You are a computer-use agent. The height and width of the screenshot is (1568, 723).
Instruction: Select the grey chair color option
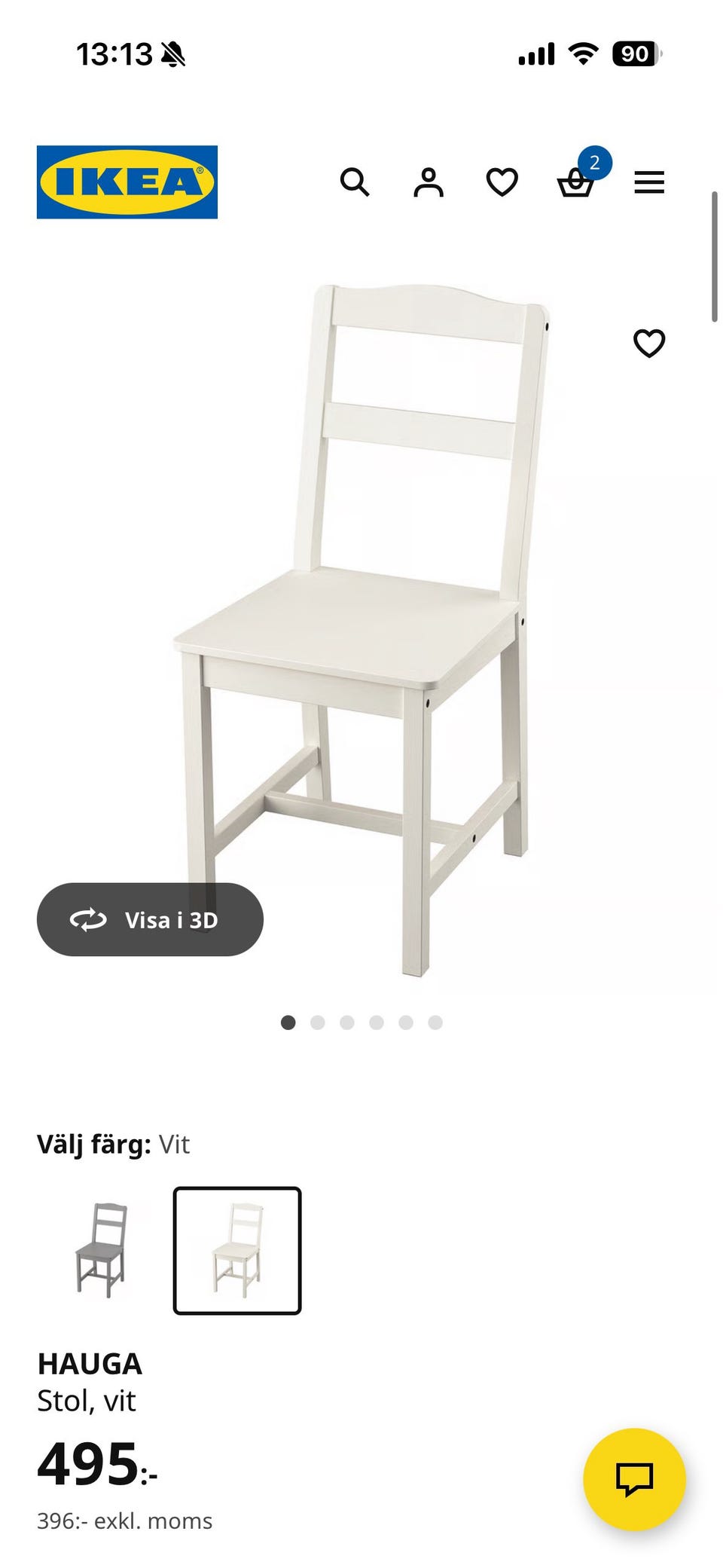(102, 1250)
